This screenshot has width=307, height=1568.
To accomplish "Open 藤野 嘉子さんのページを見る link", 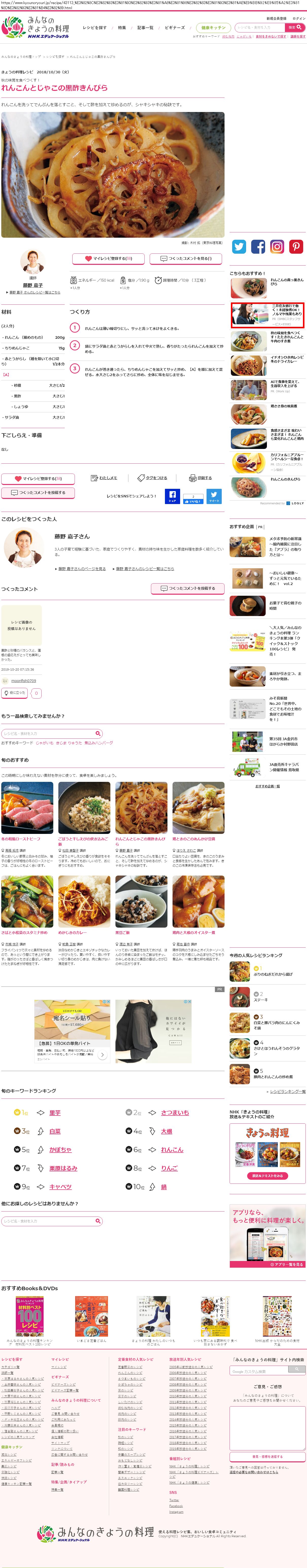I will (81, 569).
